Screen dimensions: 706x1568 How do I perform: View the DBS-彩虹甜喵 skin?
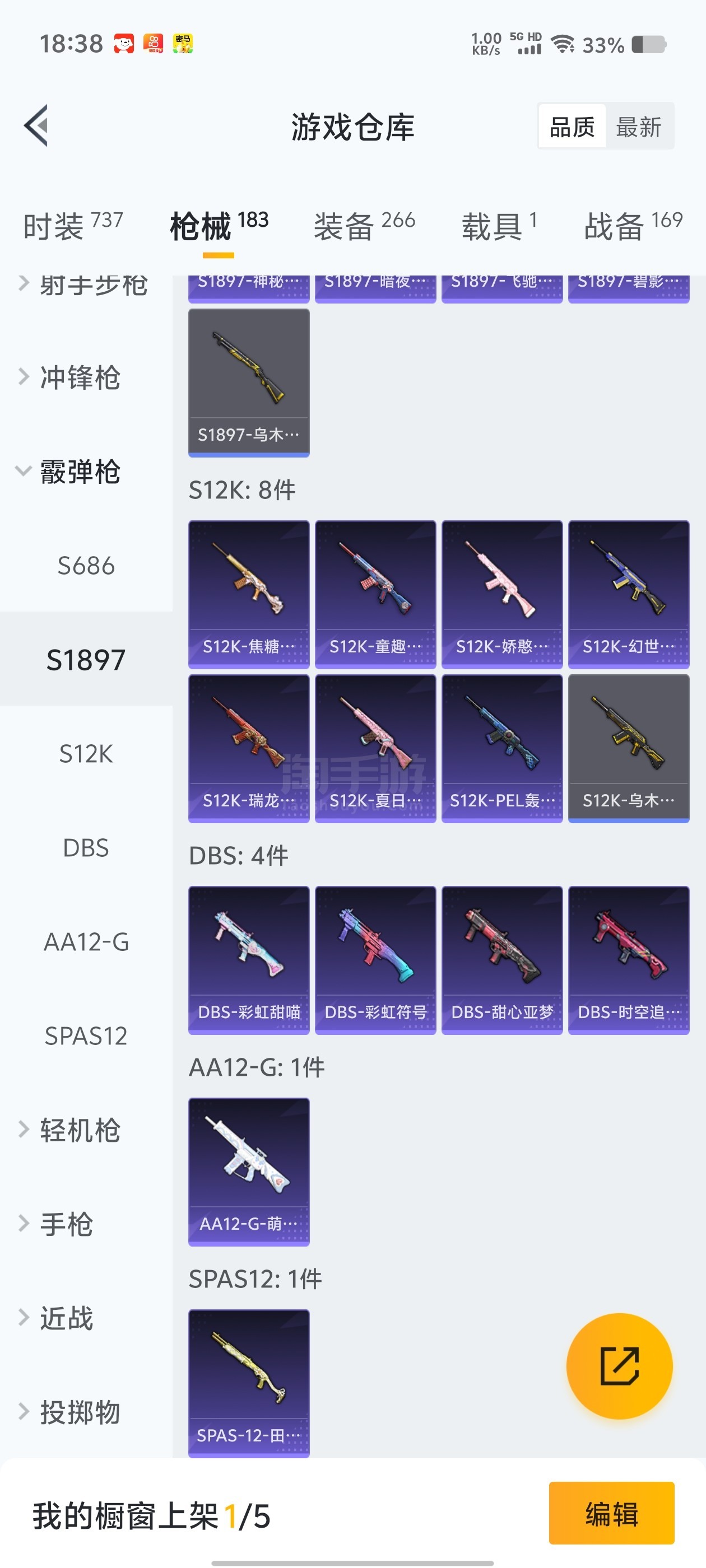(x=249, y=960)
